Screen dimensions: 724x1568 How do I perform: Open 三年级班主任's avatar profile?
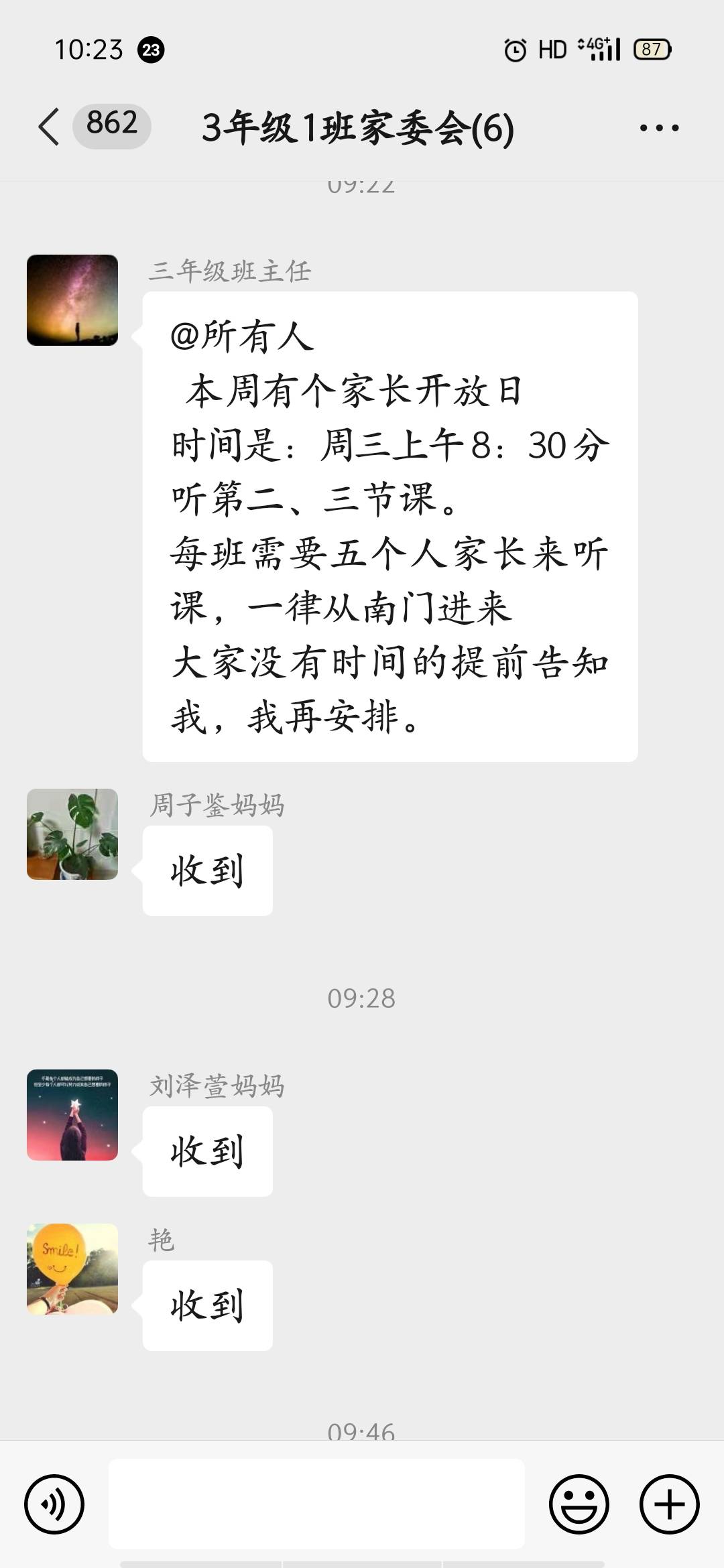[x=72, y=300]
